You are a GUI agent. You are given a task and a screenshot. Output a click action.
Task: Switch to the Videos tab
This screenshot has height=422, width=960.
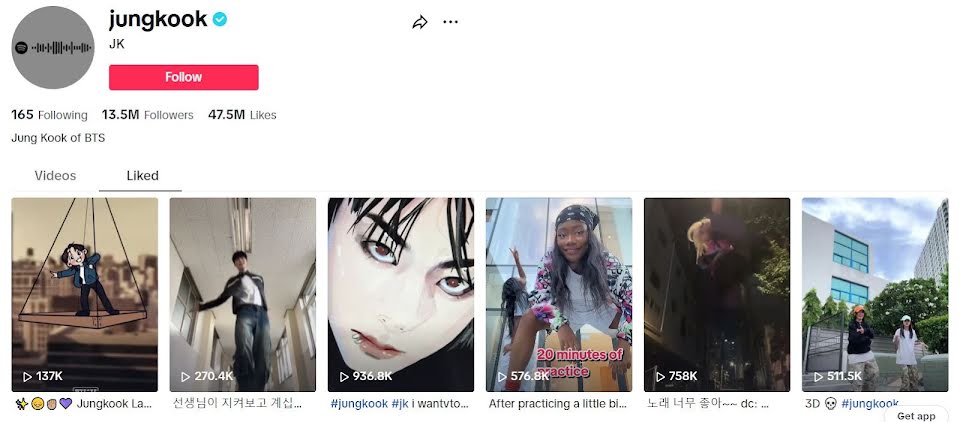[55, 175]
